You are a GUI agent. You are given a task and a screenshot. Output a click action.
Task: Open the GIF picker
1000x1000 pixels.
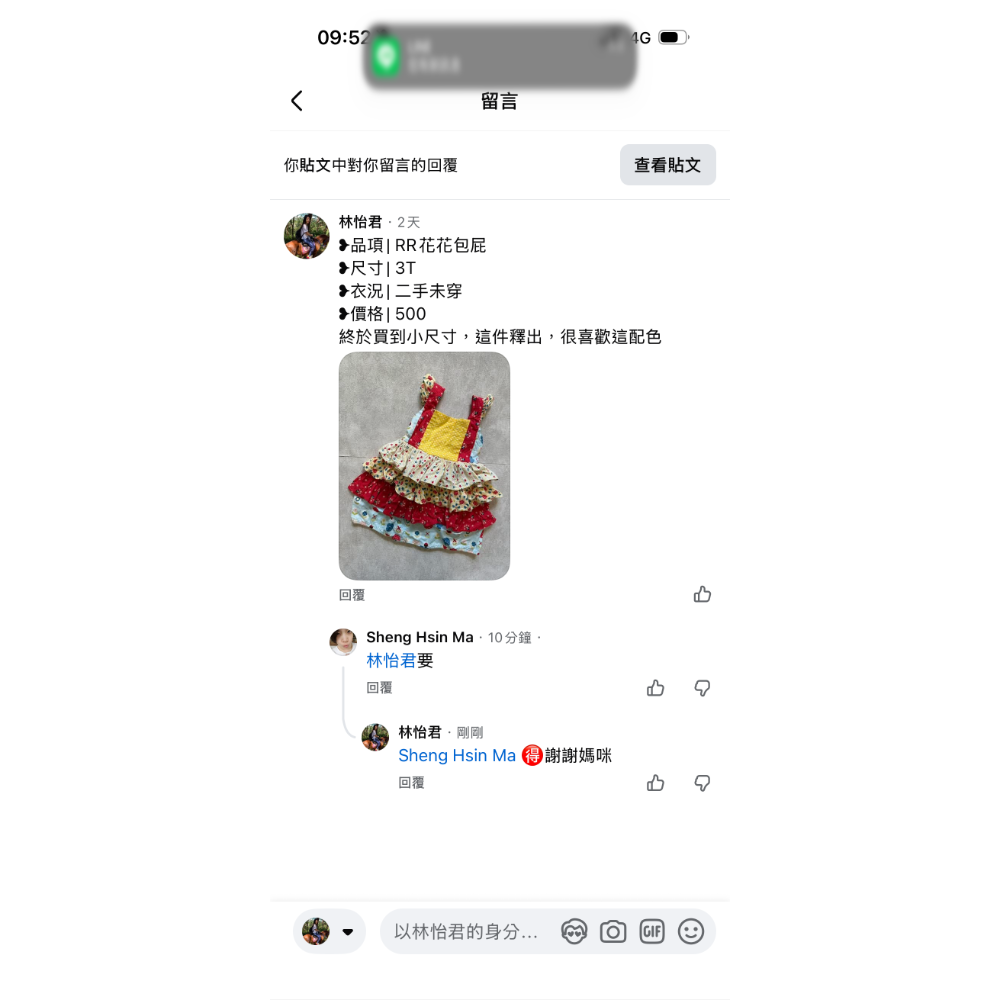coord(652,932)
